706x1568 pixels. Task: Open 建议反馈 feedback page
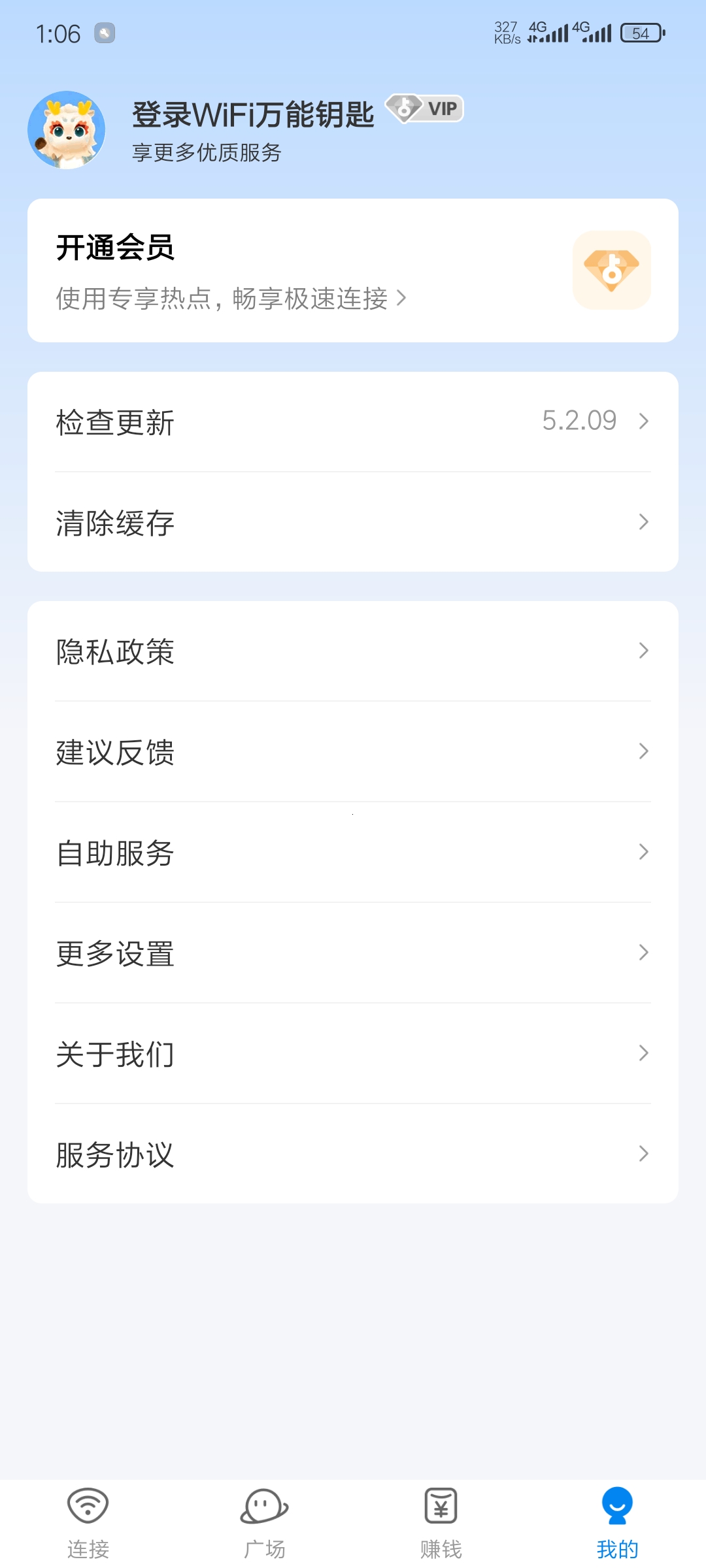pyautogui.click(x=353, y=751)
